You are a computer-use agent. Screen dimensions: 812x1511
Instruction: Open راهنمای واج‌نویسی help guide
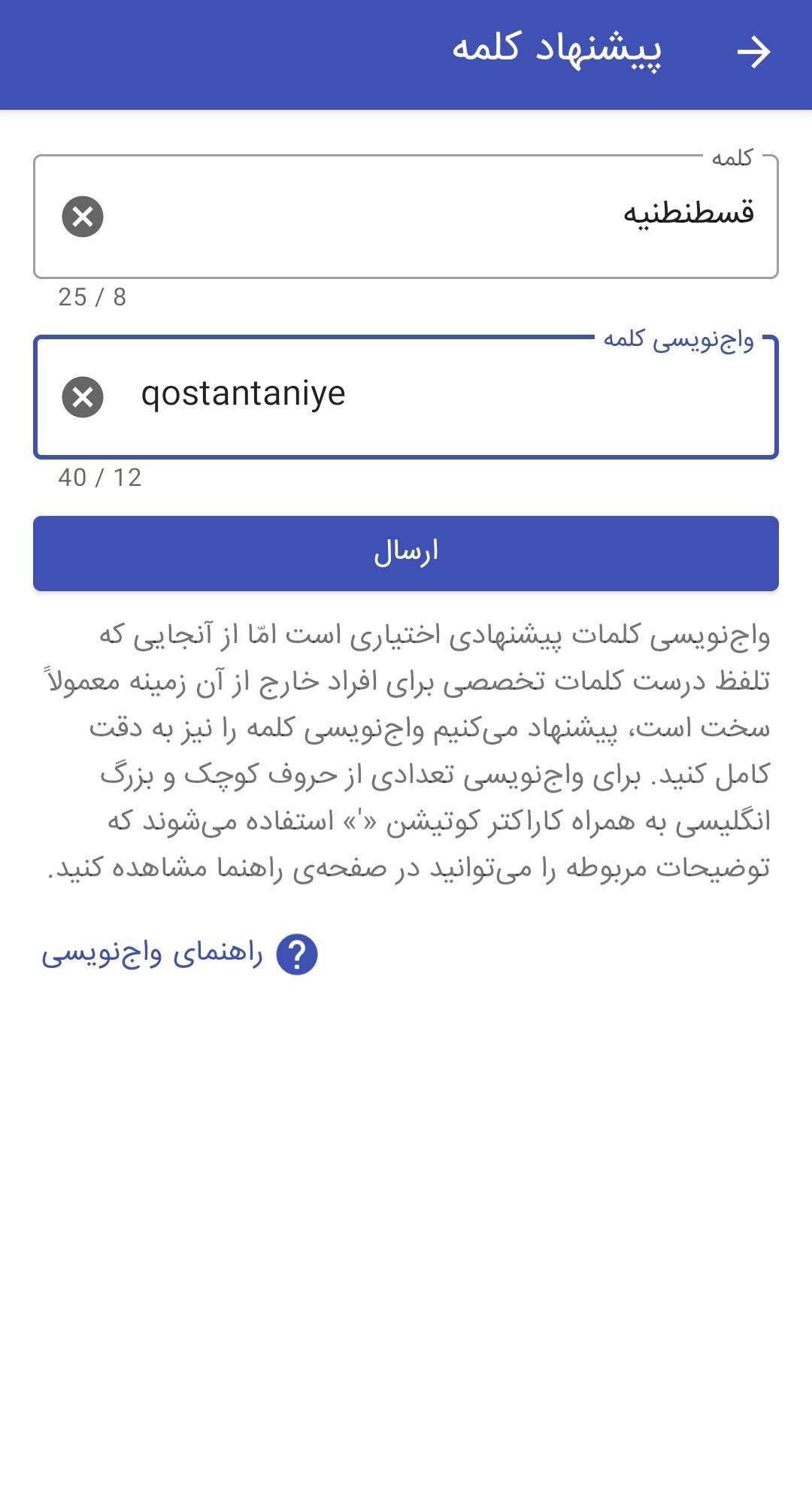click(x=180, y=954)
